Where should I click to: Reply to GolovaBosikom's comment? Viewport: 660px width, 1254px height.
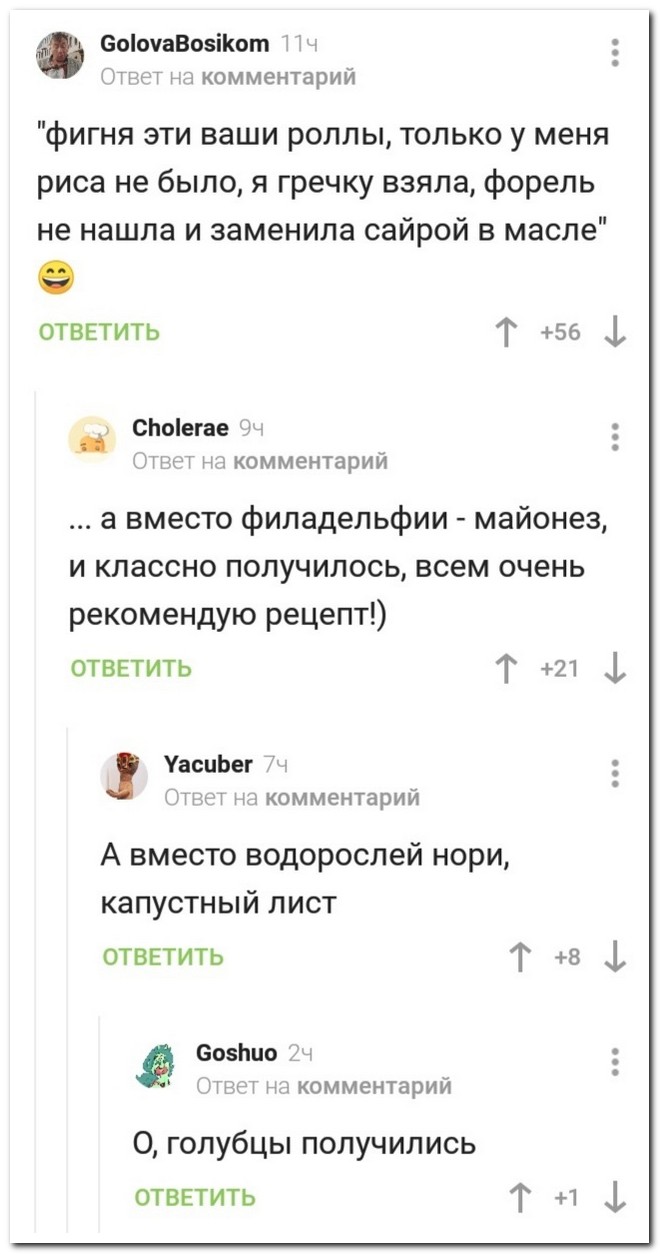98,333
